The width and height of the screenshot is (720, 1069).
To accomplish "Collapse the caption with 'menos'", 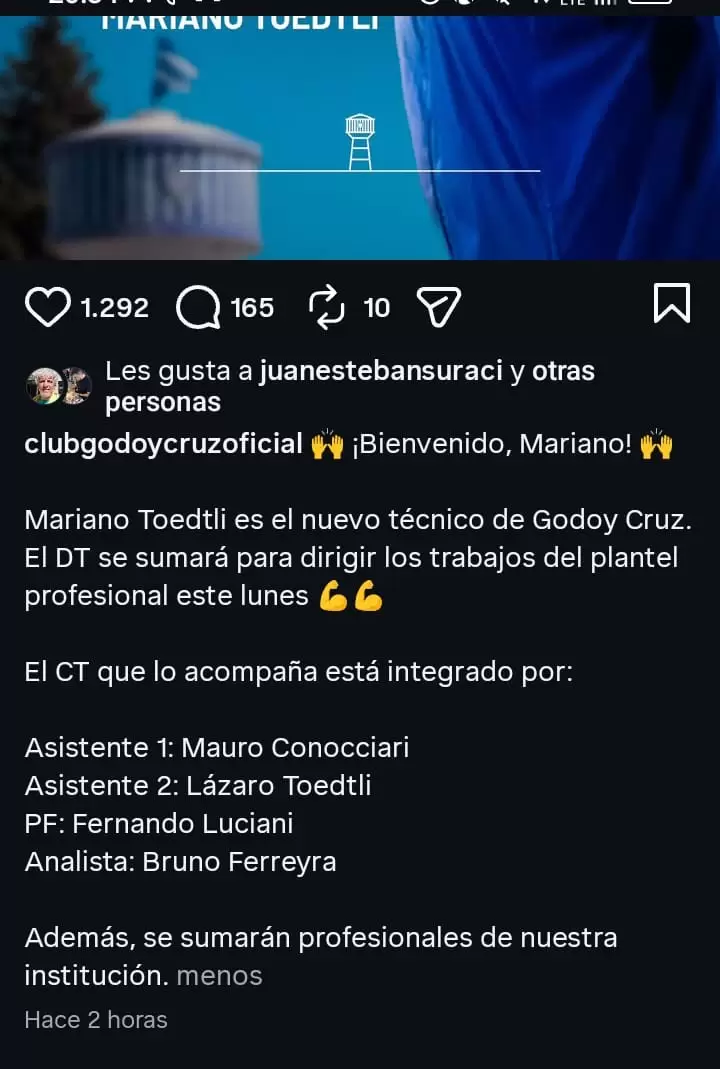I will [x=218, y=975].
